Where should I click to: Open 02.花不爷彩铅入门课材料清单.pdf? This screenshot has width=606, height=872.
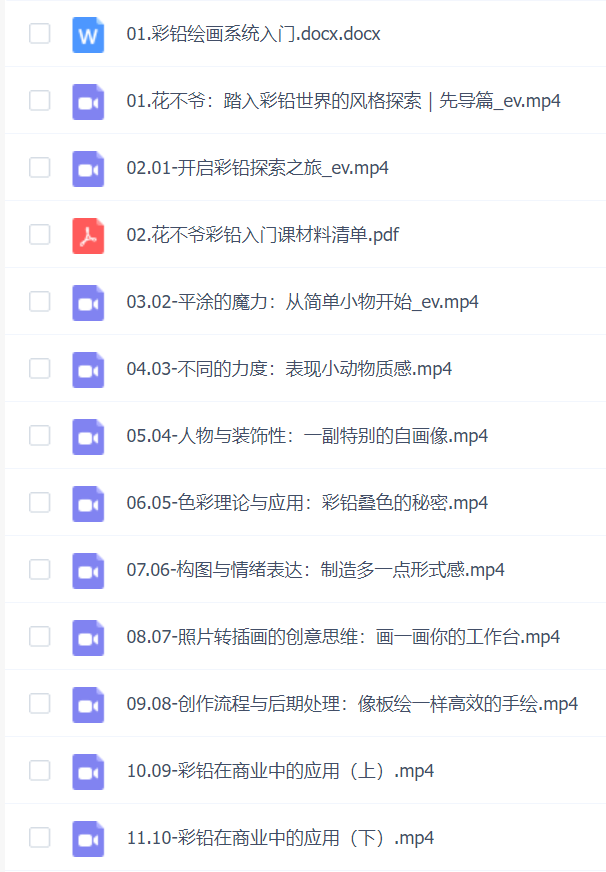tap(263, 235)
